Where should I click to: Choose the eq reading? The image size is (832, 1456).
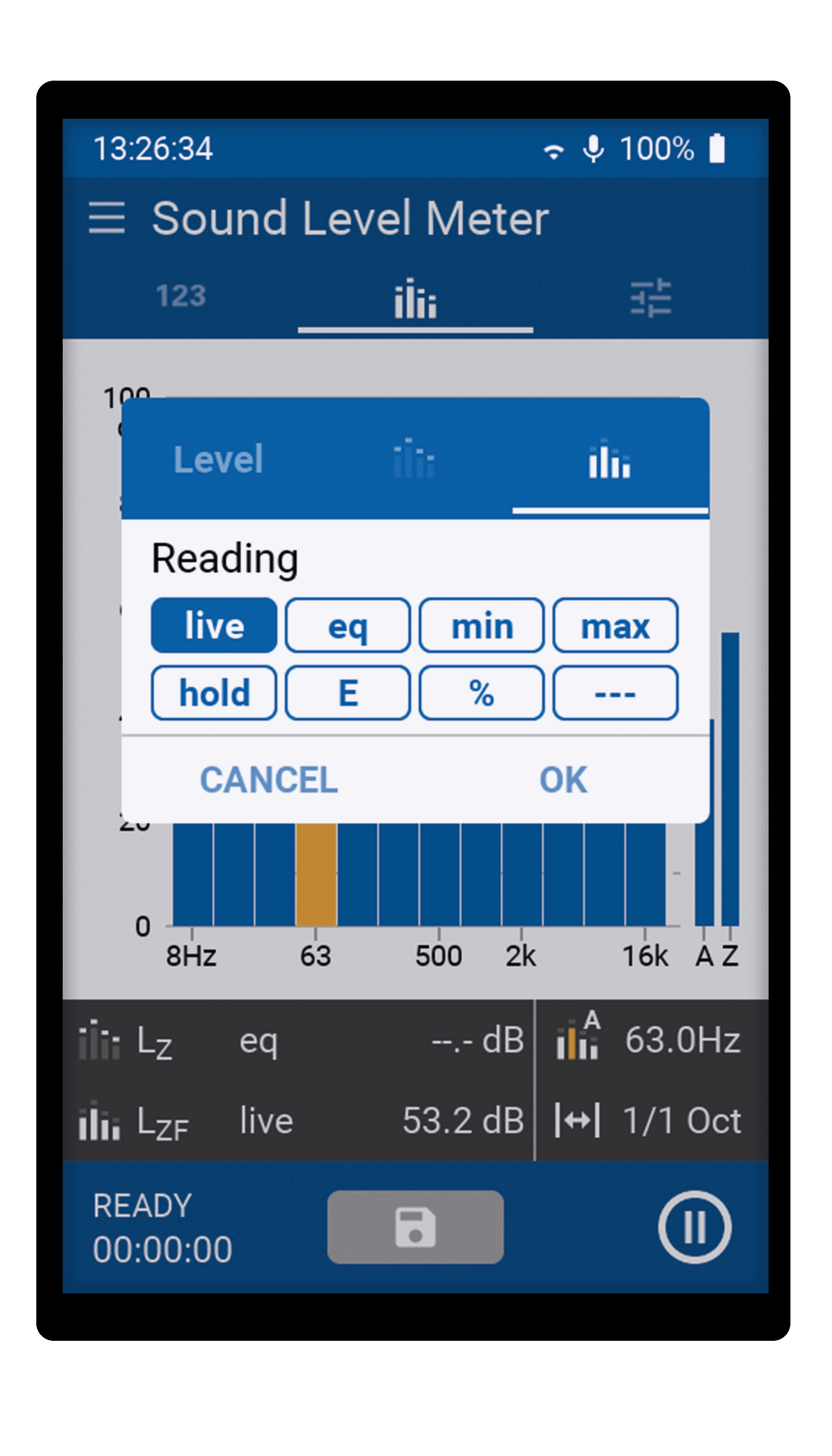[x=347, y=626]
